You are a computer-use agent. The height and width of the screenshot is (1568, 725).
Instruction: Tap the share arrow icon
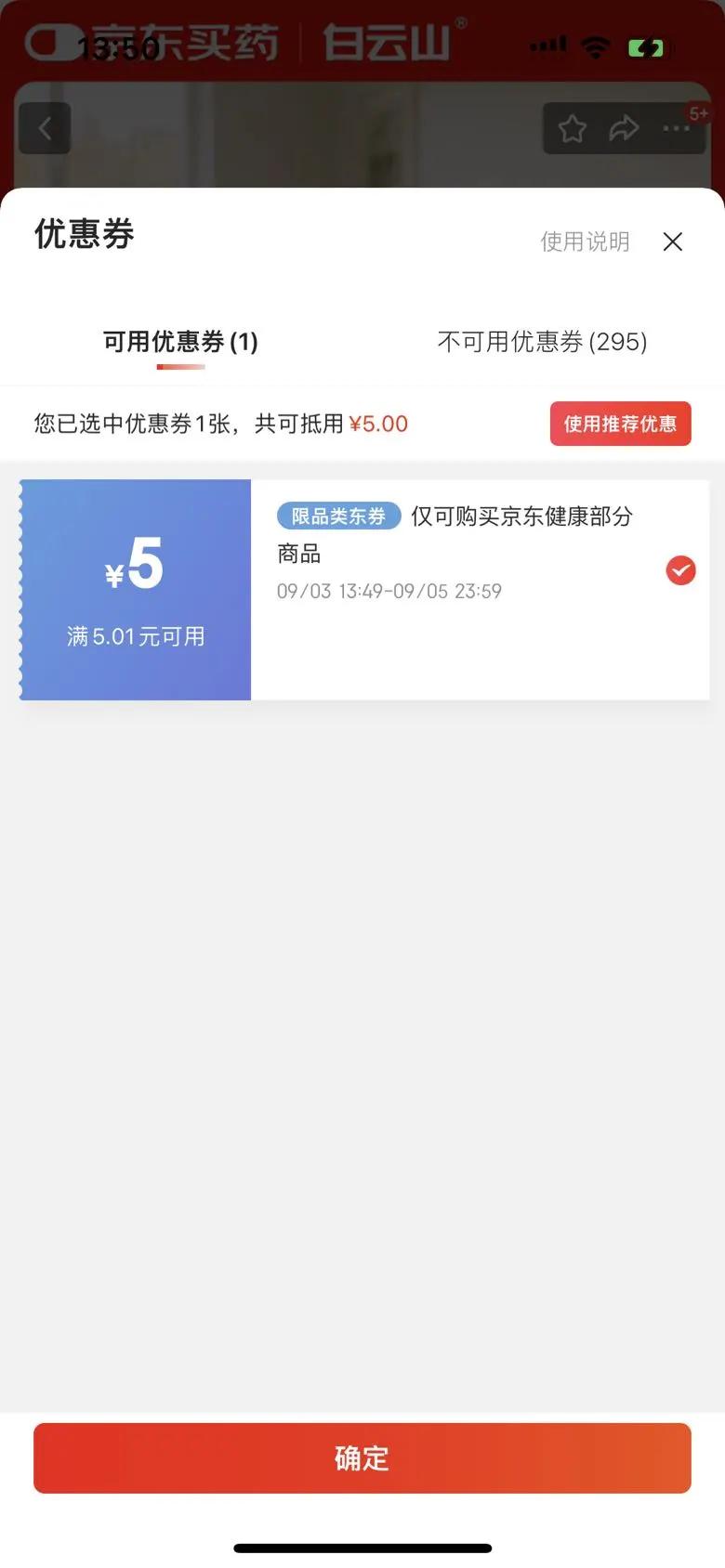point(625,129)
